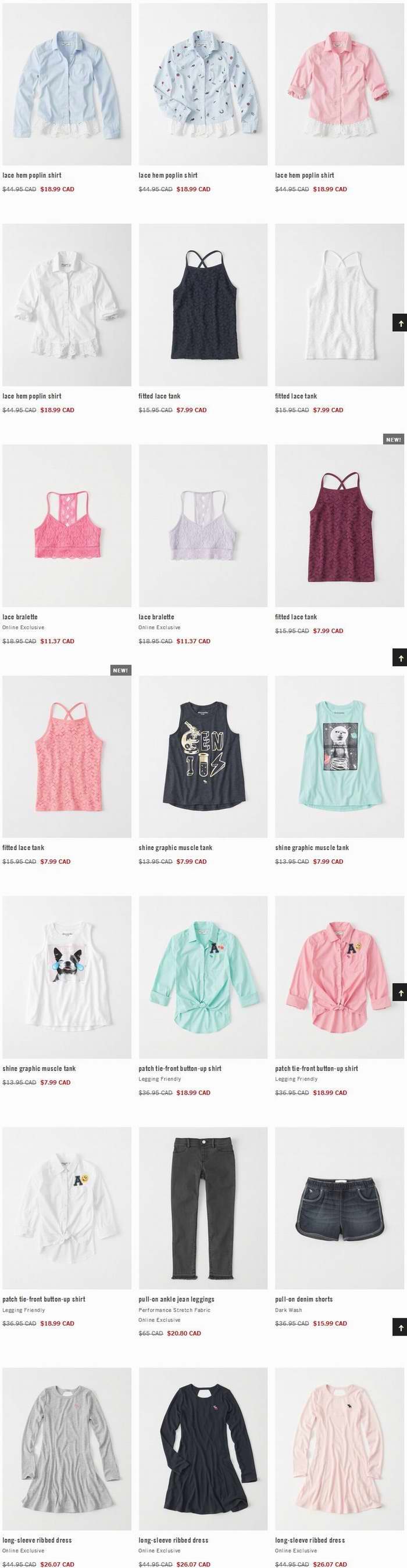The image size is (407, 1568).
Task: Open the white lace hem poplin shirt
Action: point(66,305)
